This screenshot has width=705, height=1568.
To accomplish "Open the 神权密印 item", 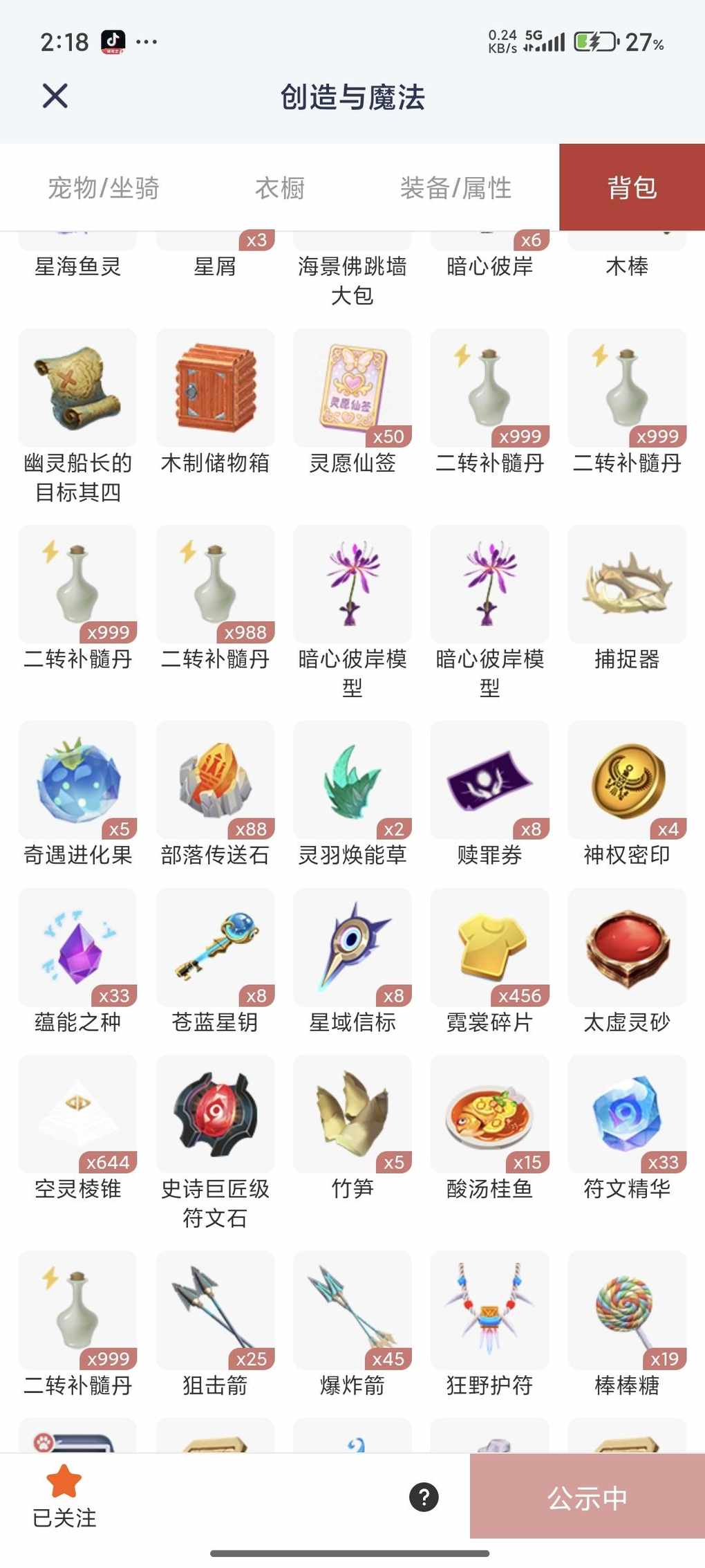I will click(x=627, y=780).
